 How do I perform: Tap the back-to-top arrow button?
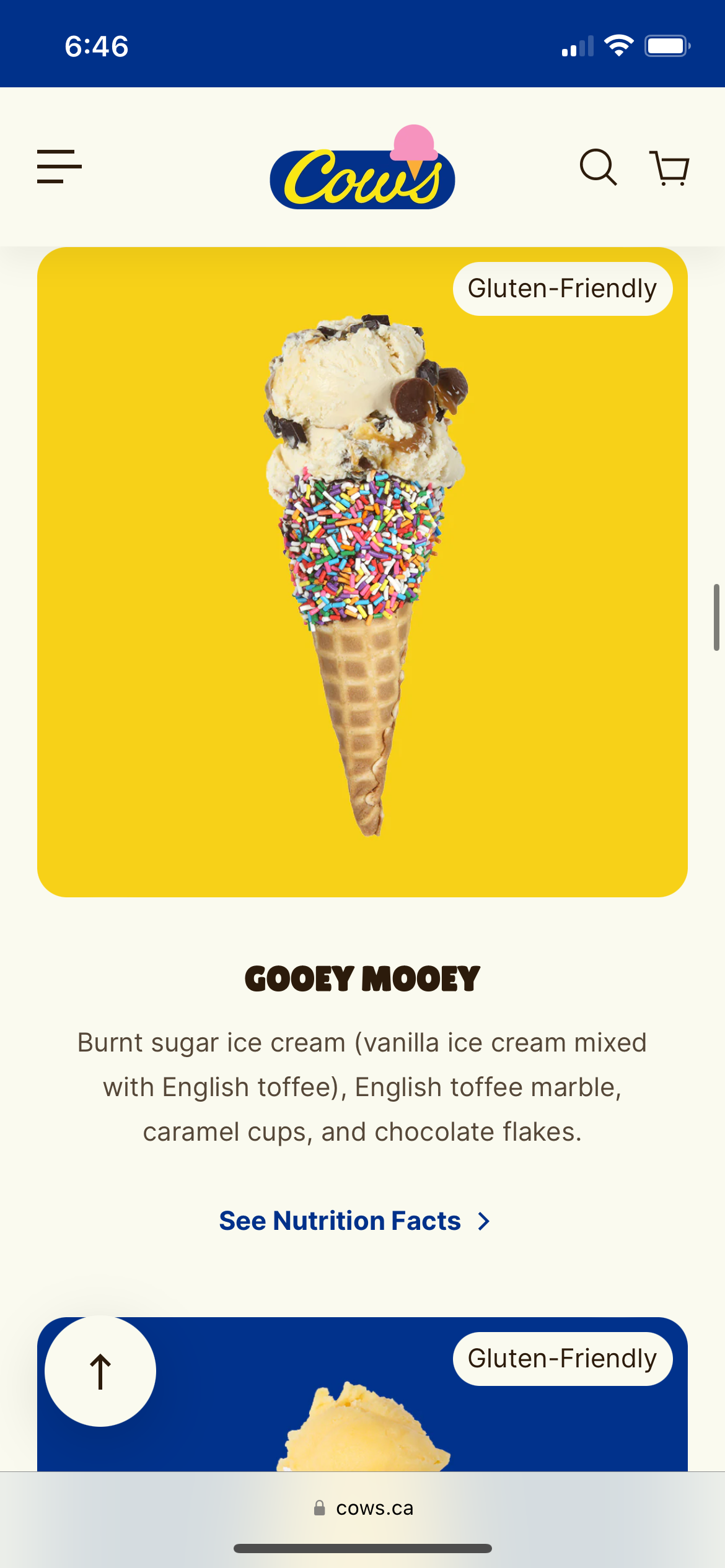[100, 1370]
